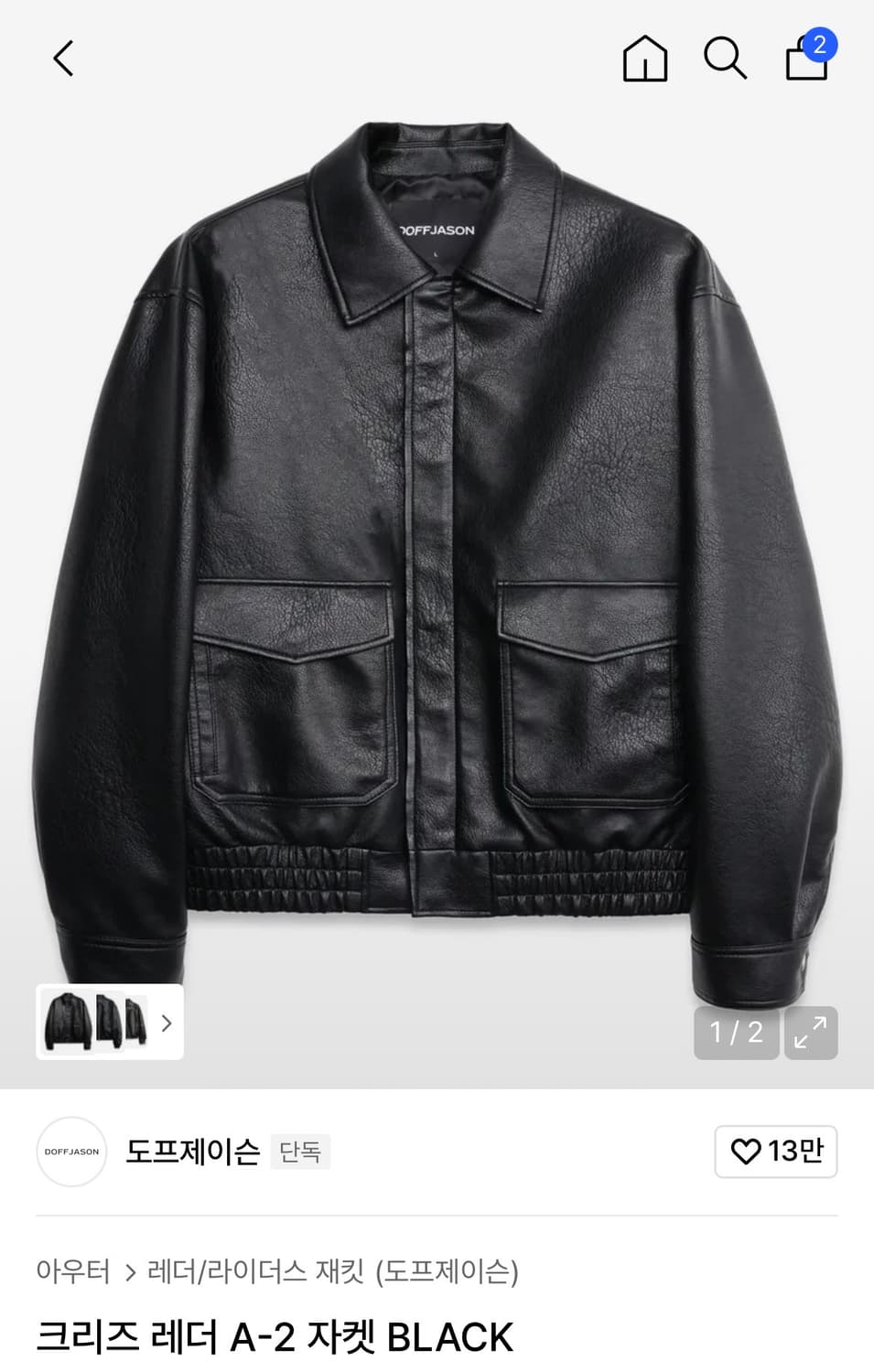The height and width of the screenshot is (1372, 874).
Task: Like this product with the heart button
Action: click(775, 1151)
